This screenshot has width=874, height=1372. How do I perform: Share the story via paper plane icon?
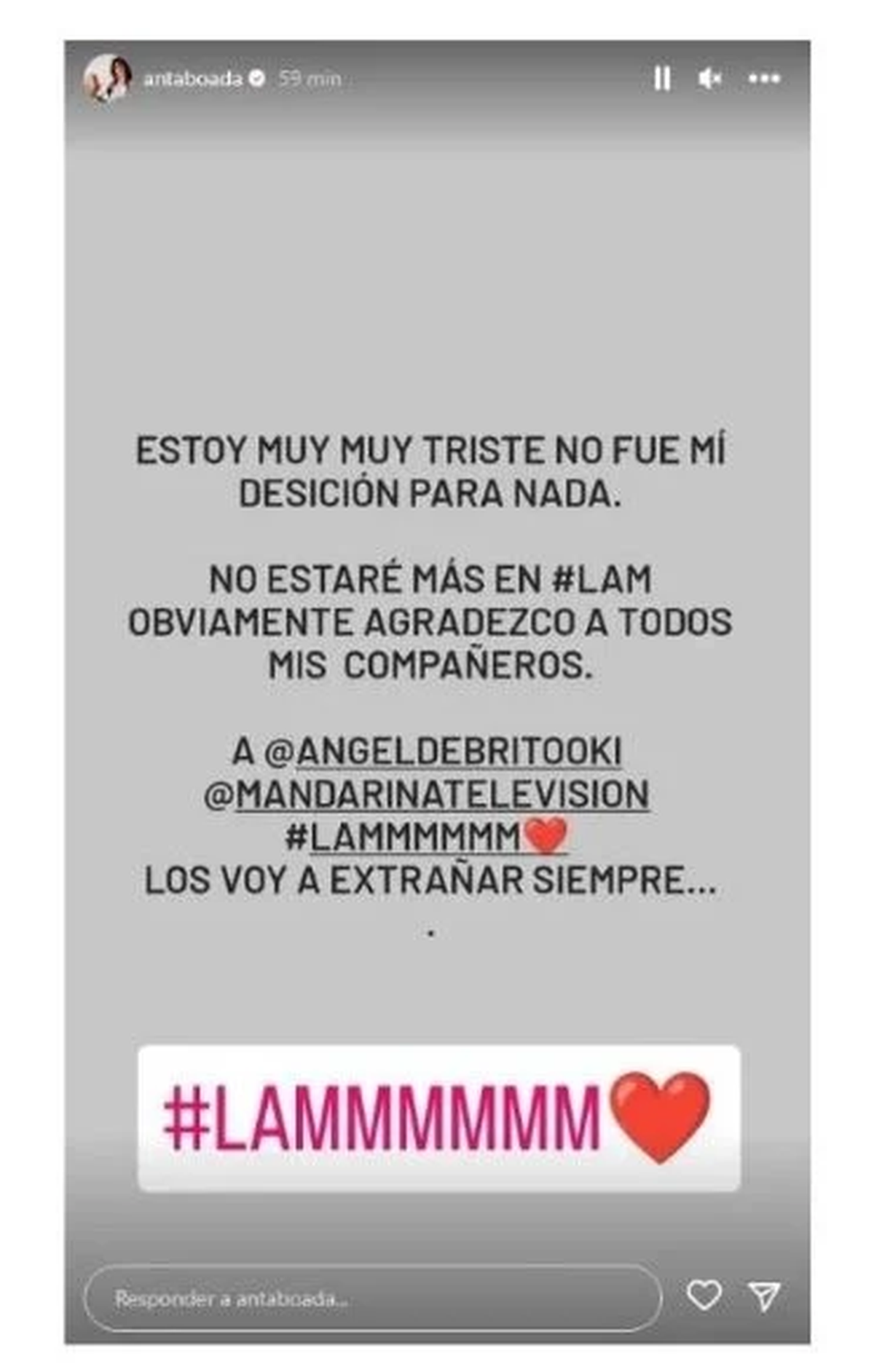764,1297
